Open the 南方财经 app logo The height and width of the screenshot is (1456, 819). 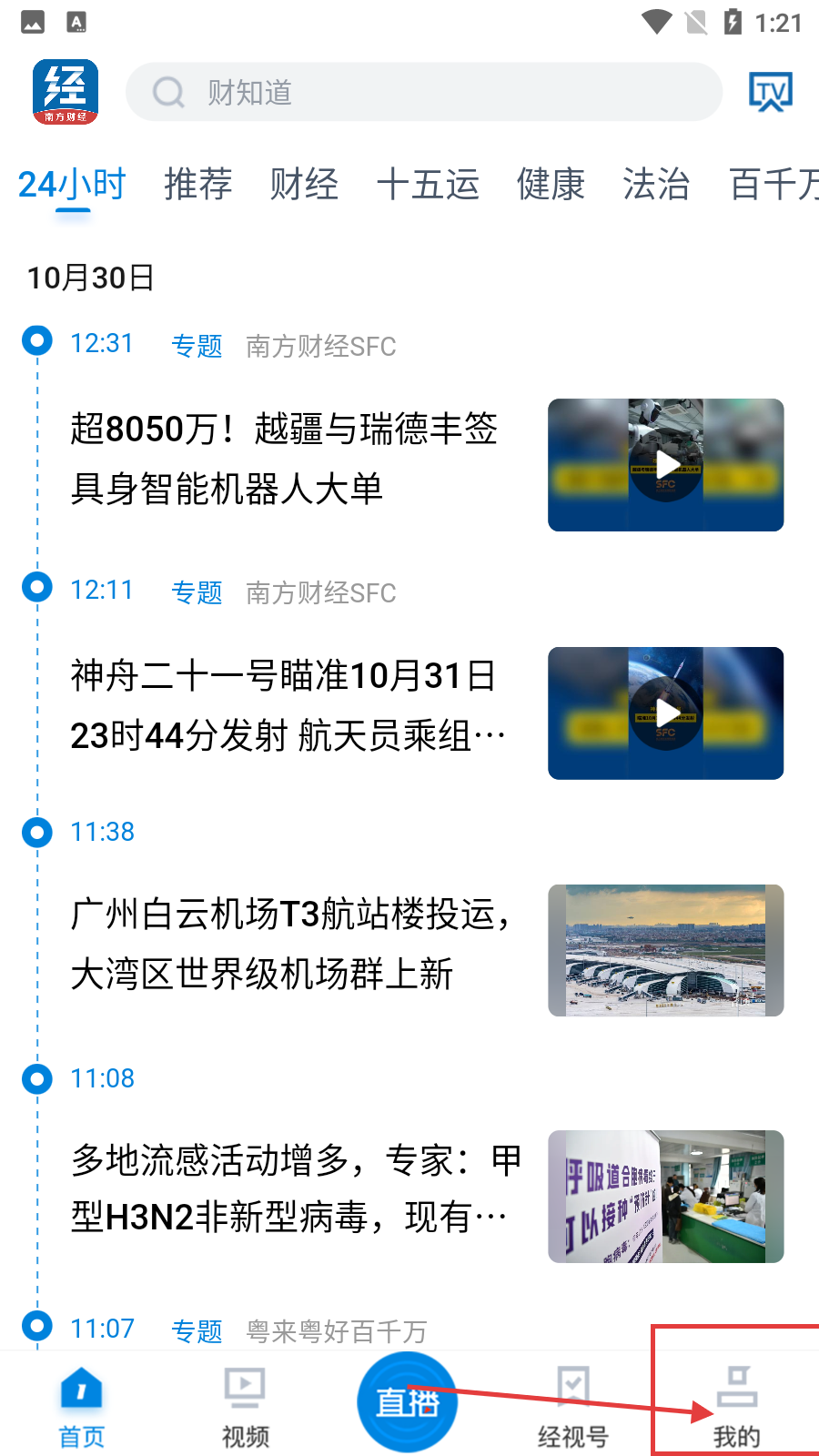pyautogui.click(x=65, y=91)
